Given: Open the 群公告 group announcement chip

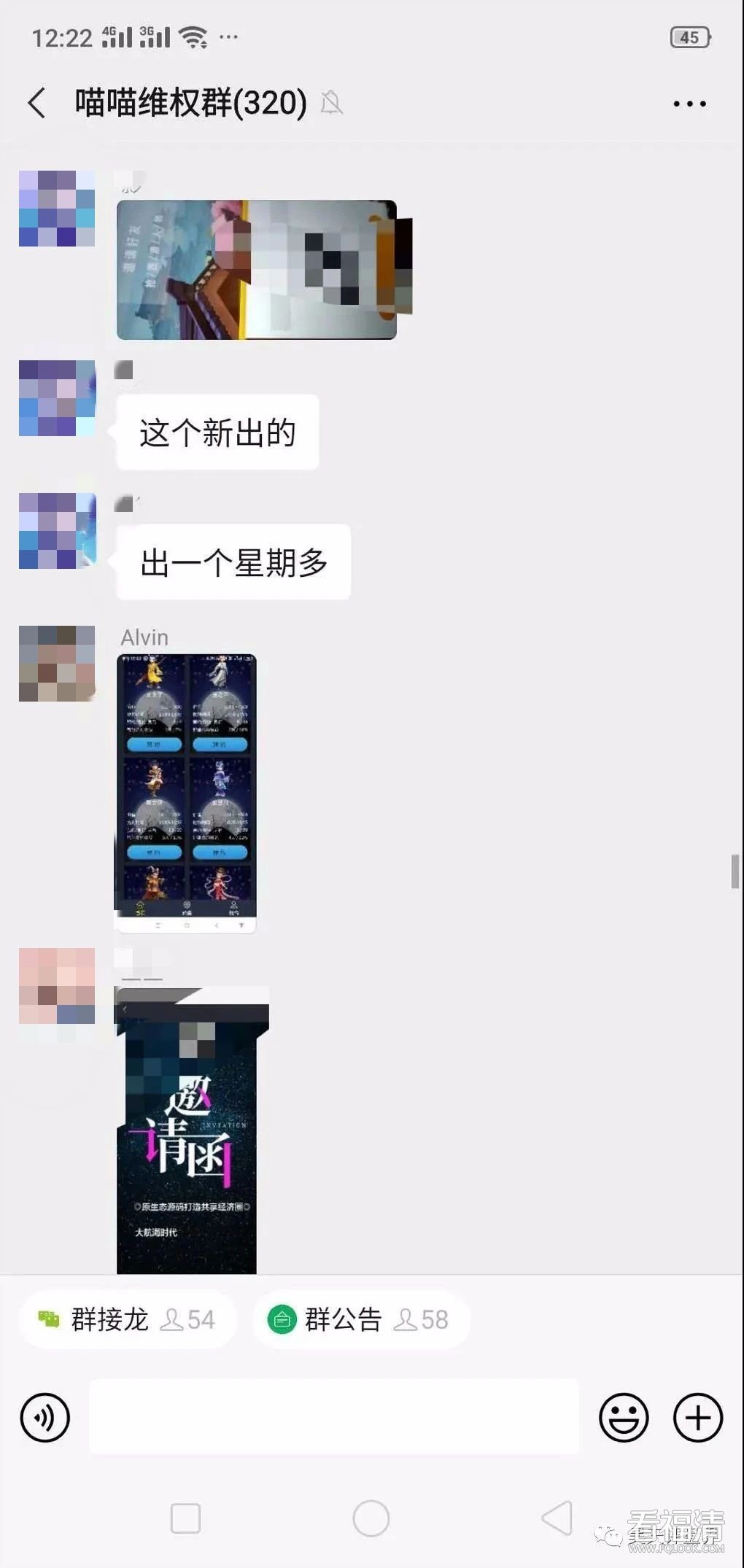Looking at the screenshot, I should coord(360,1319).
